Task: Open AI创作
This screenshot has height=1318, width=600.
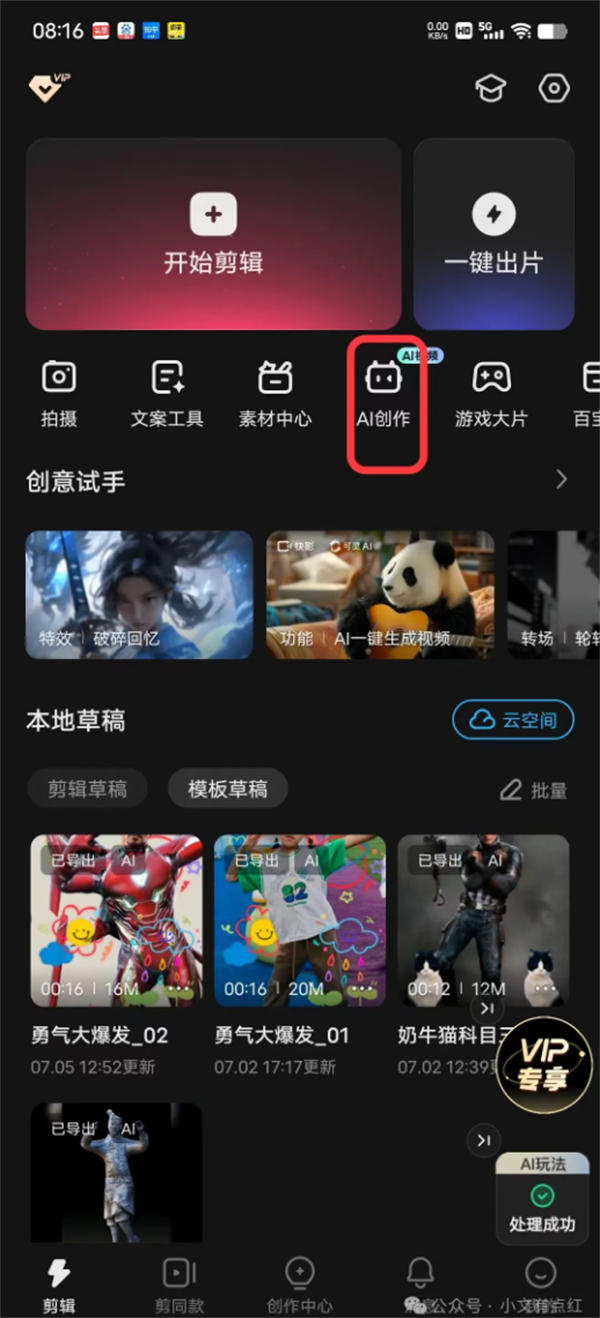Action: (383, 394)
